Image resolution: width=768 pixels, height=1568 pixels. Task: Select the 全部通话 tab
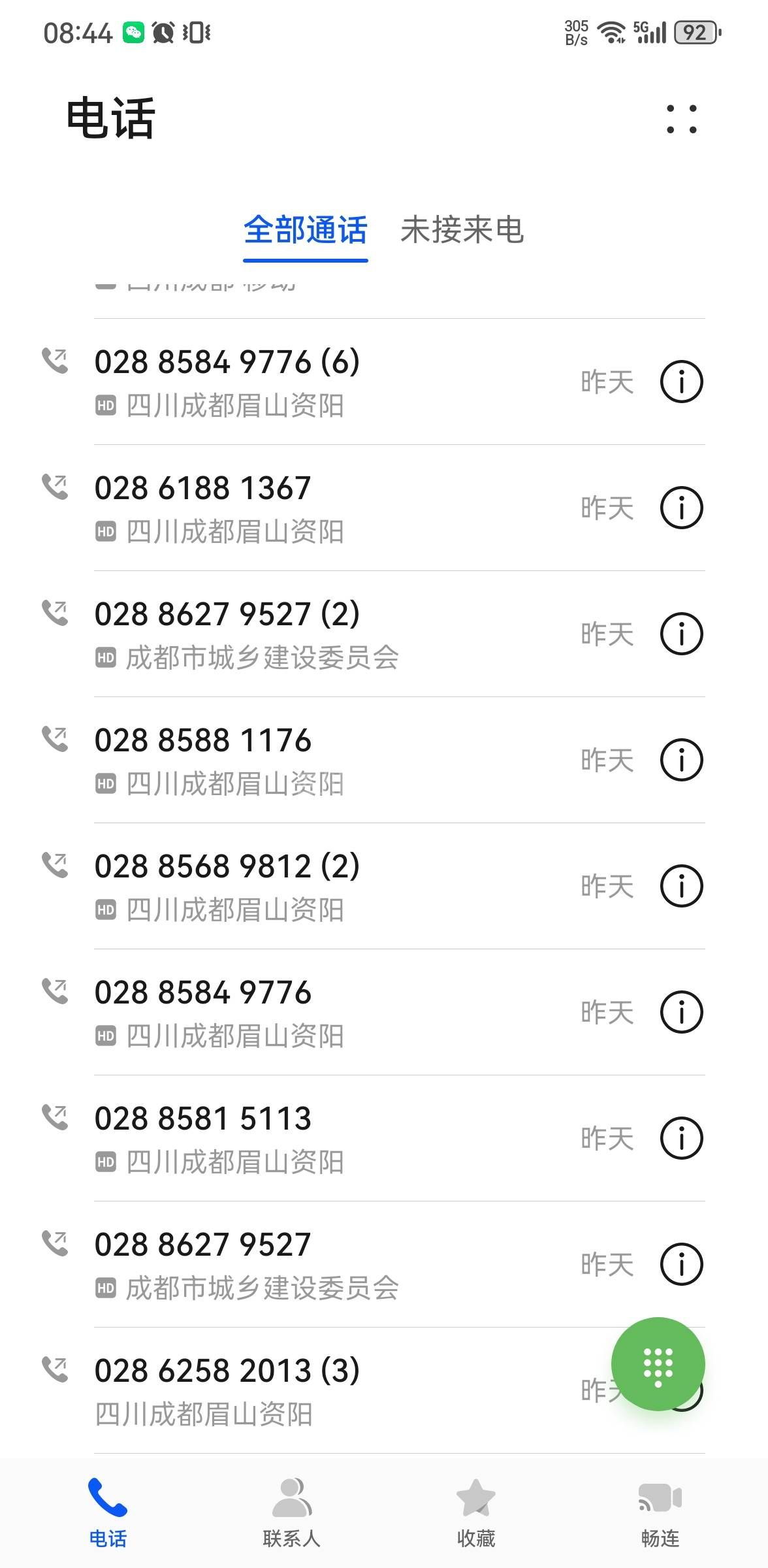(x=306, y=230)
